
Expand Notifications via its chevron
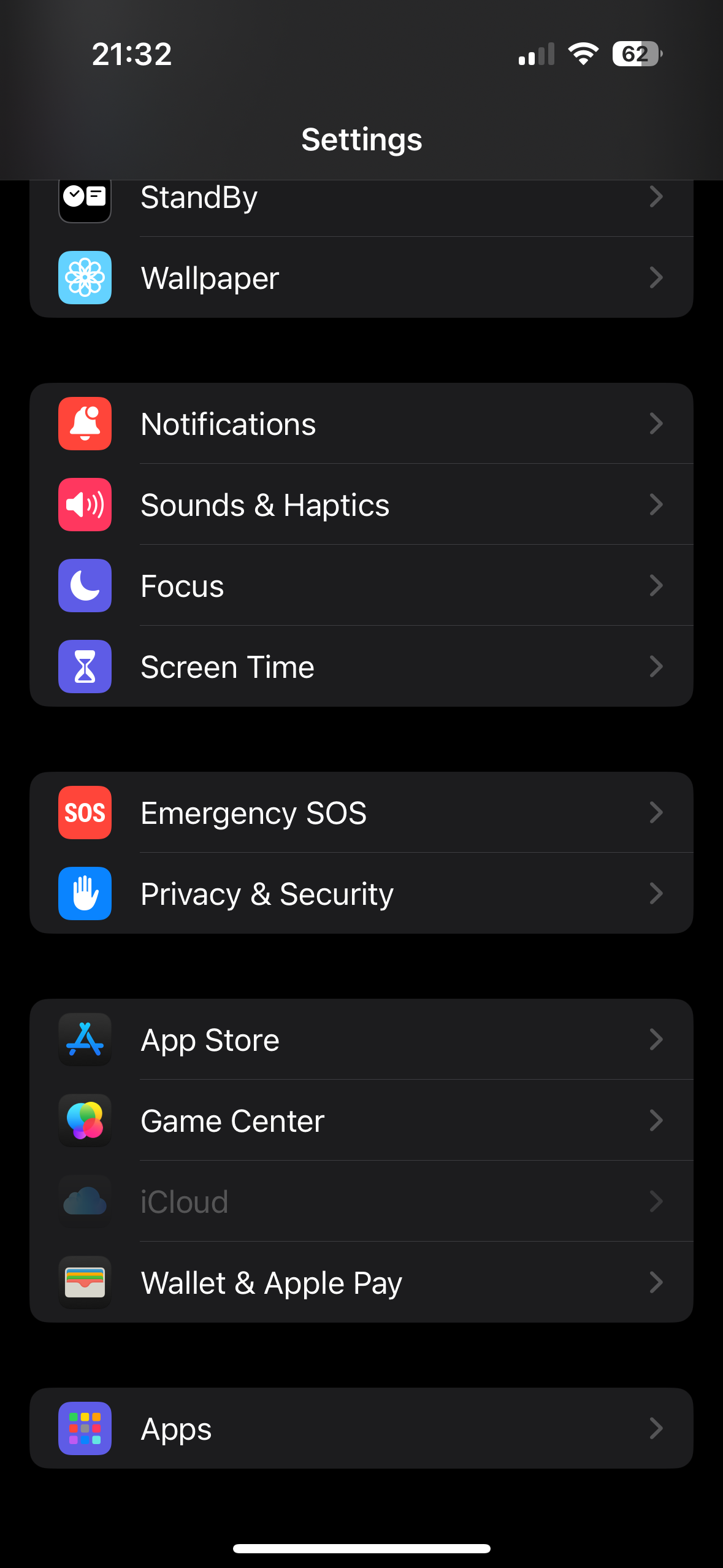[656, 423]
